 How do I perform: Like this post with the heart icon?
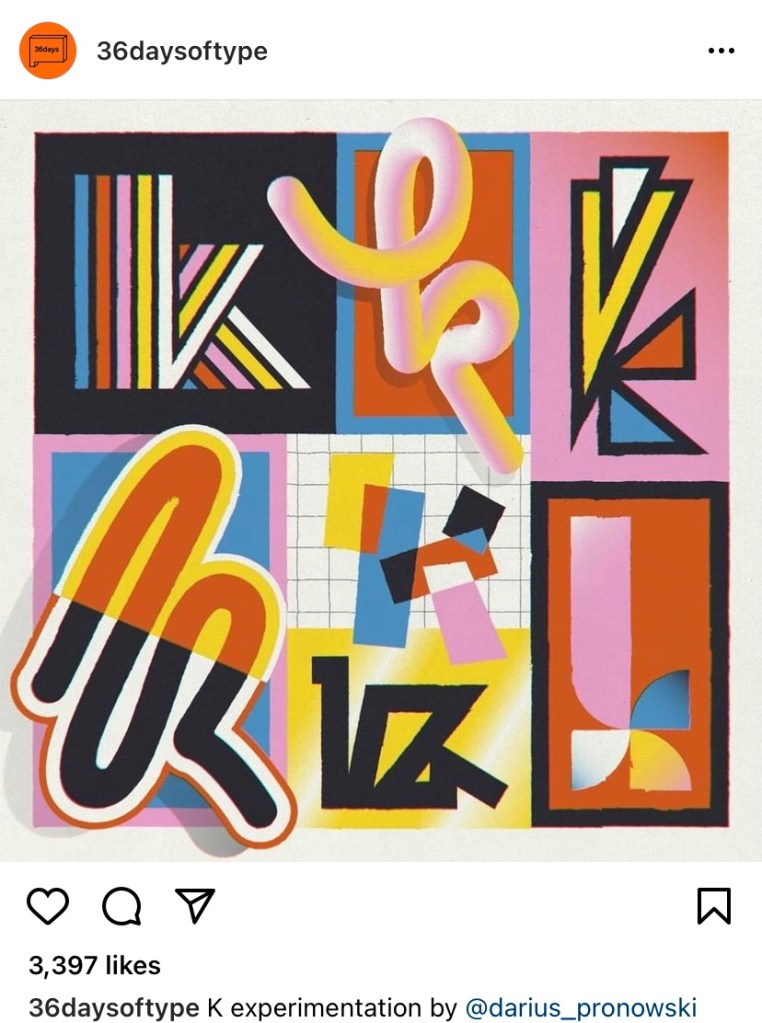click(x=47, y=906)
